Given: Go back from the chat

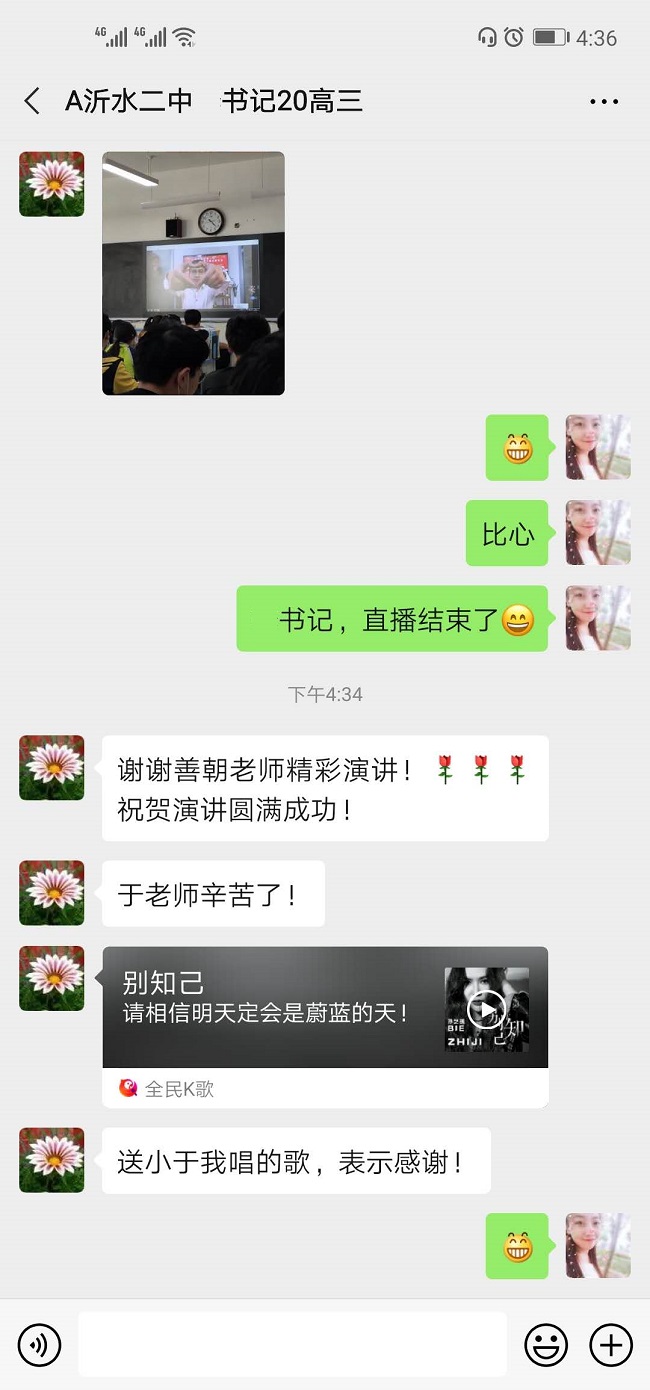Looking at the screenshot, I should 32,101.
